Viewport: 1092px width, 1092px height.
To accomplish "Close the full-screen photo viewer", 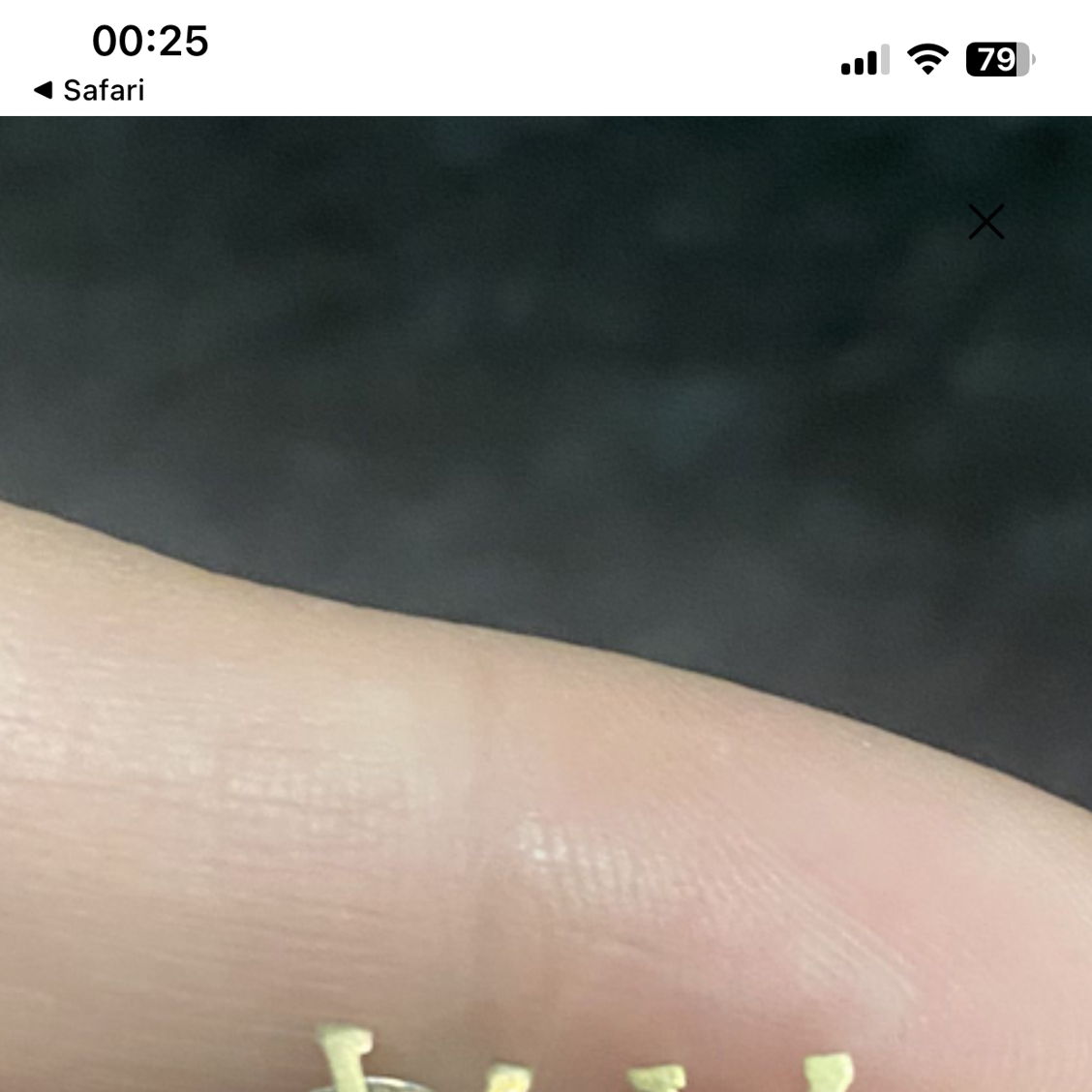I will click(x=986, y=222).
